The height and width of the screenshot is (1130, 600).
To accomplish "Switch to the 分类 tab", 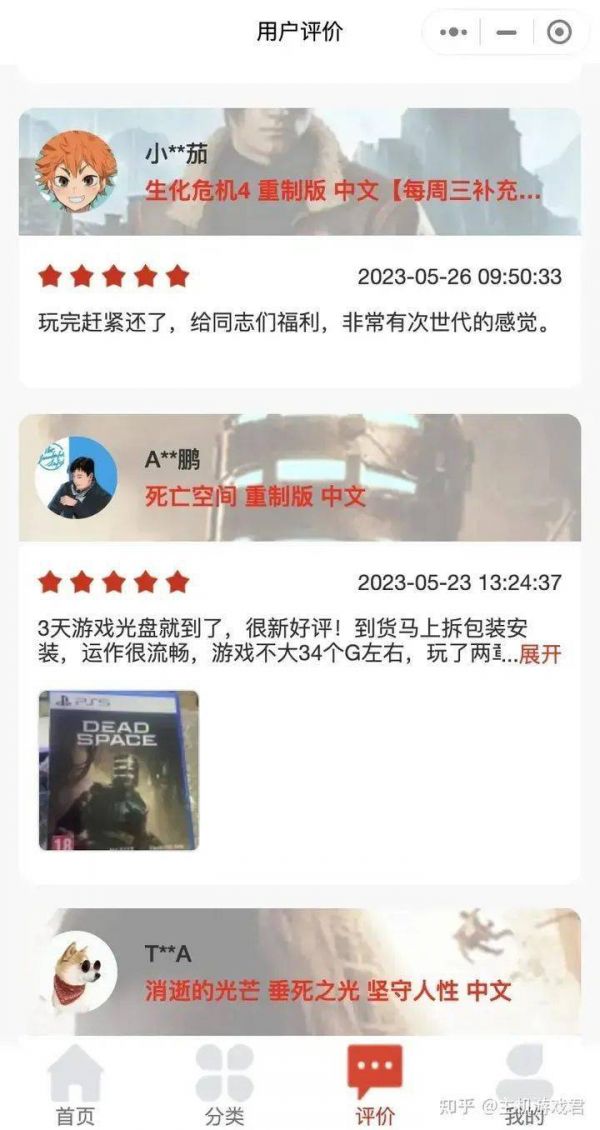I will click(225, 1087).
